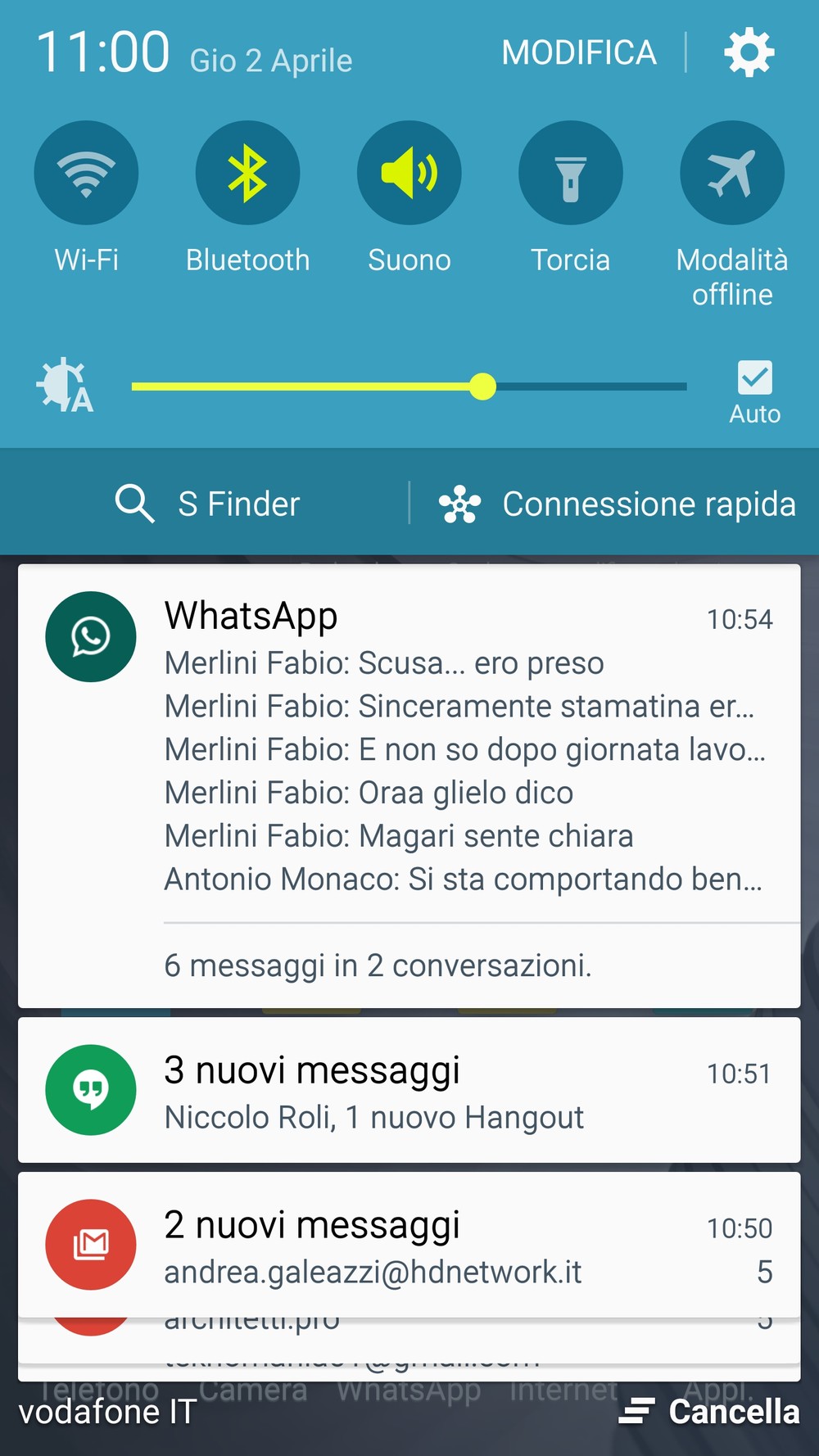Open the settings gear icon
The image size is (819, 1456).
pyautogui.click(x=749, y=53)
